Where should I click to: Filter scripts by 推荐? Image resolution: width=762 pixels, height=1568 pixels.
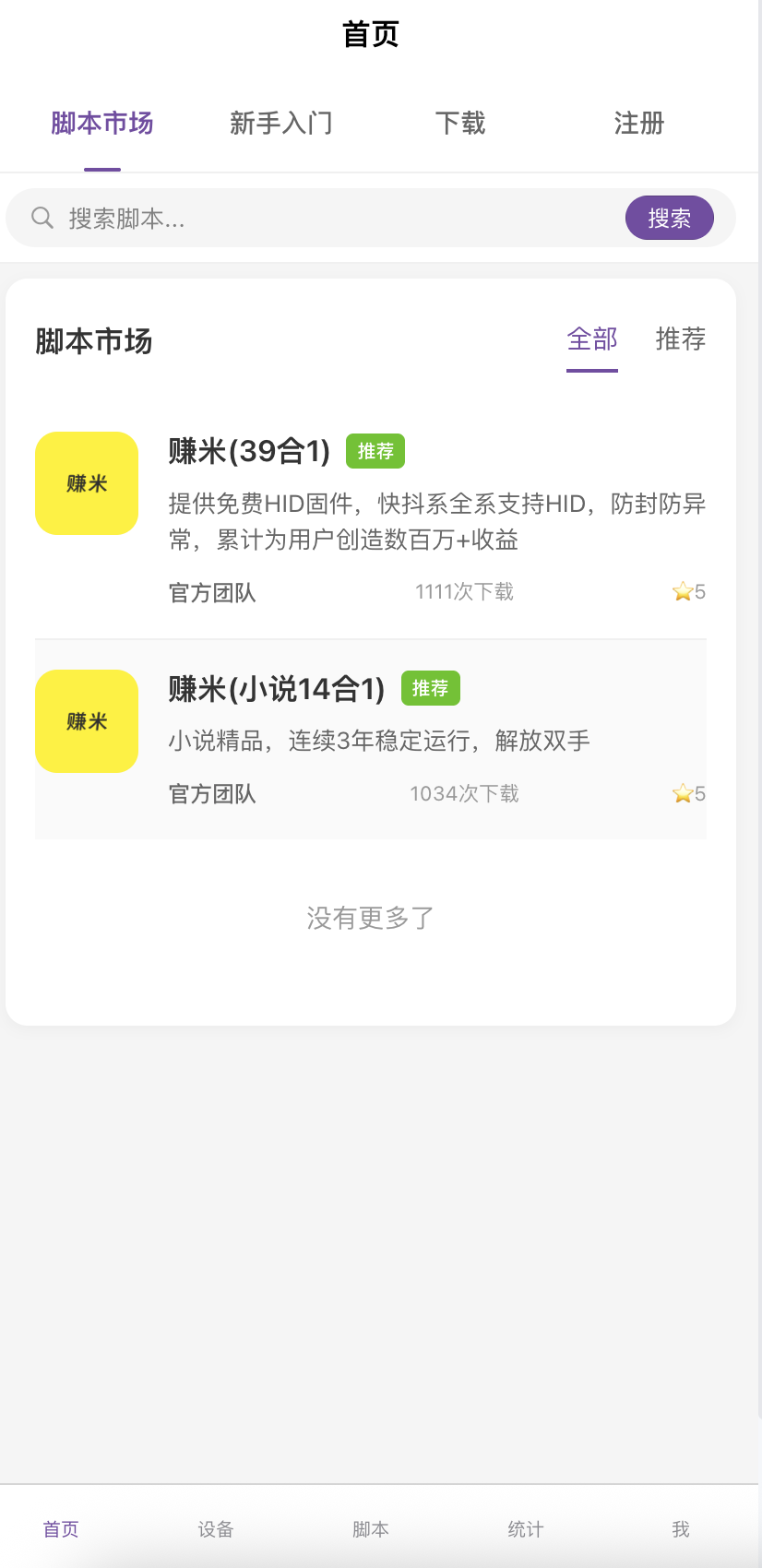tap(681, 340)
